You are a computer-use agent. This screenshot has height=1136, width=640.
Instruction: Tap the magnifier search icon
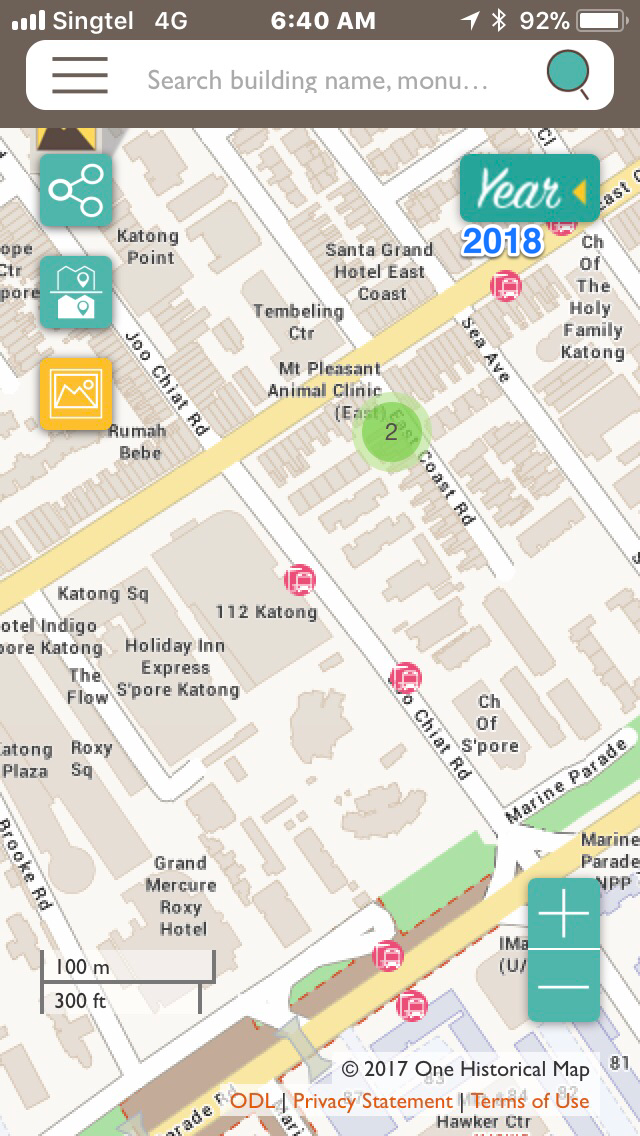pos(568,75)
